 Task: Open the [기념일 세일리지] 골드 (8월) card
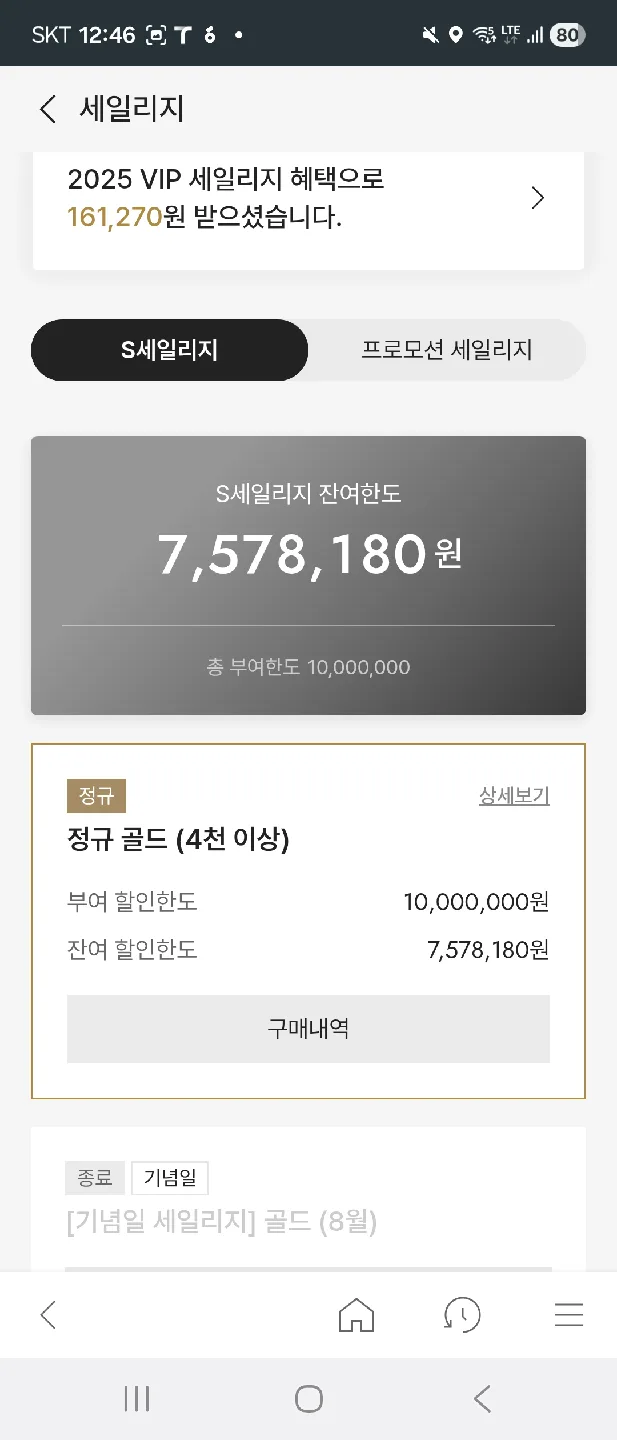308,1200
